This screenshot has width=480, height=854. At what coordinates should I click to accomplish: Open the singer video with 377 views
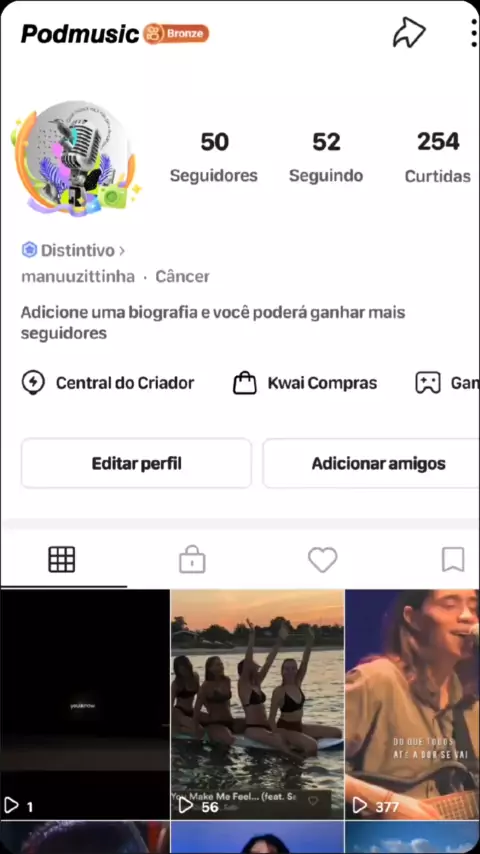pyautogui.click(x=412, y=704)
